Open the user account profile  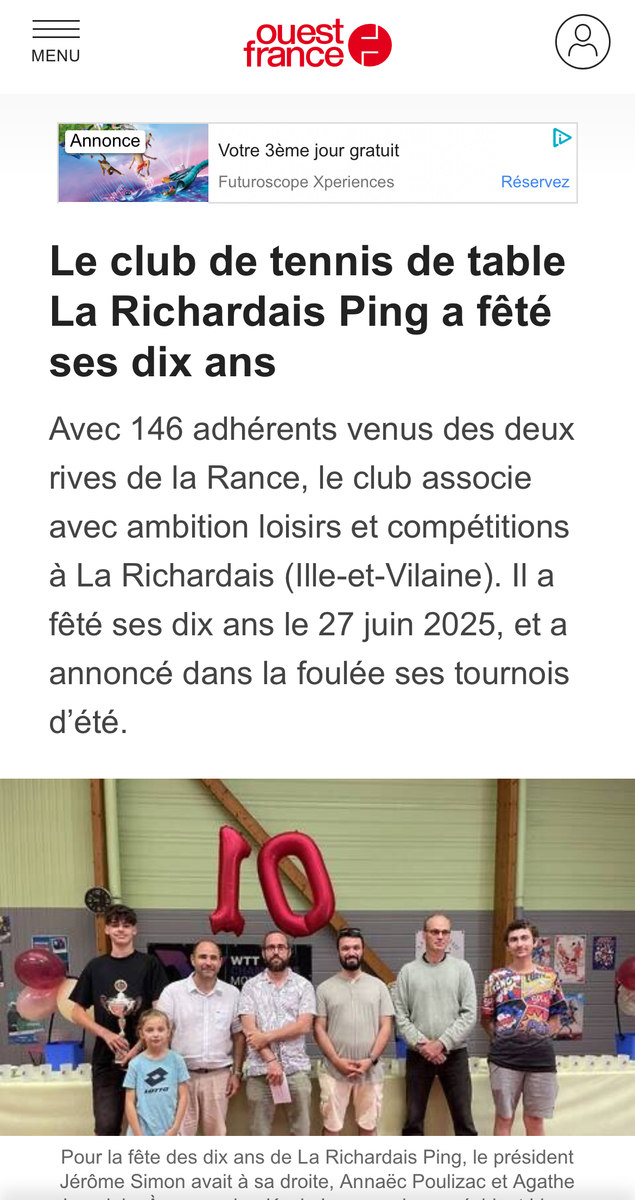click(x=582, y=42)
